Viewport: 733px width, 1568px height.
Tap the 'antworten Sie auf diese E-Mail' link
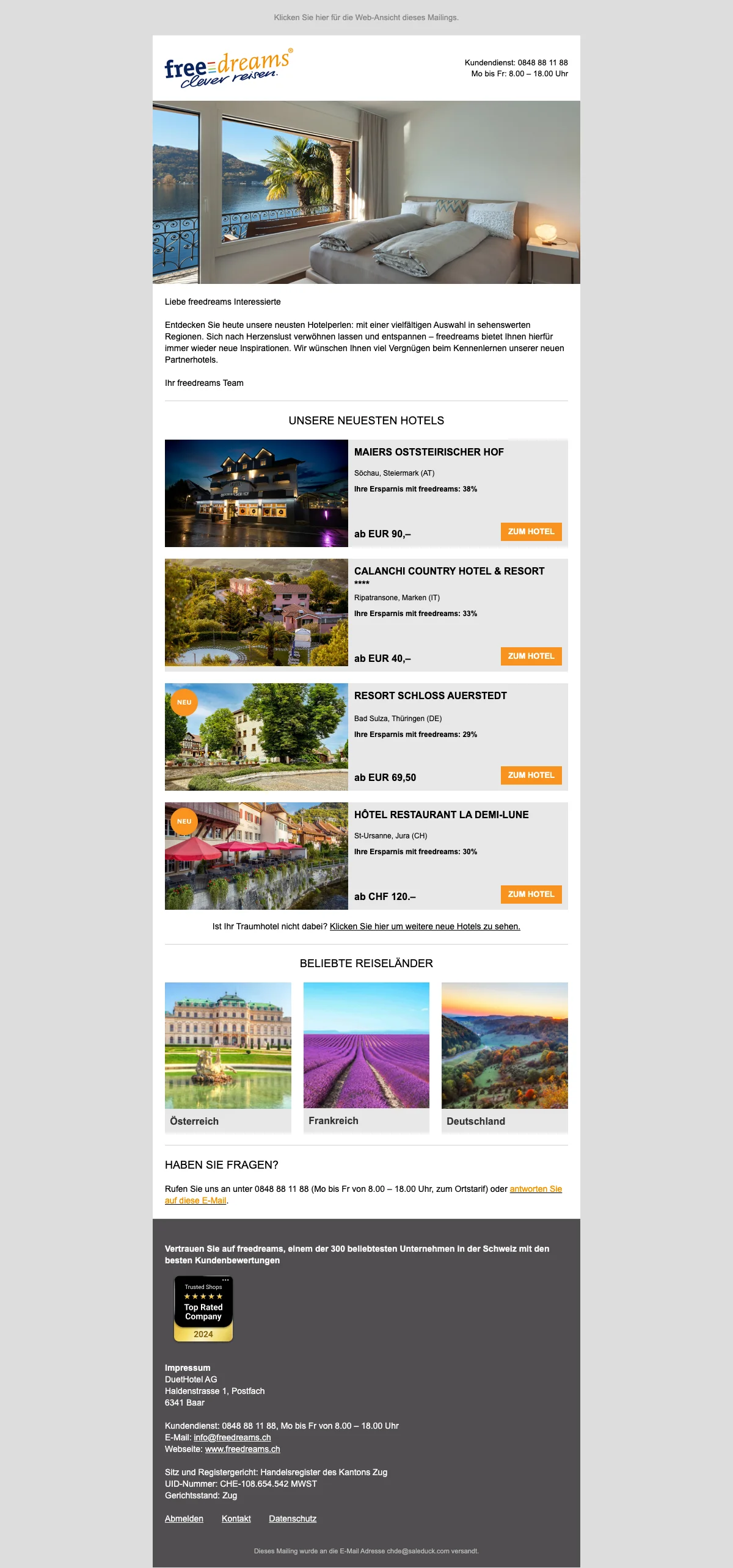[x=535, y=1189]
